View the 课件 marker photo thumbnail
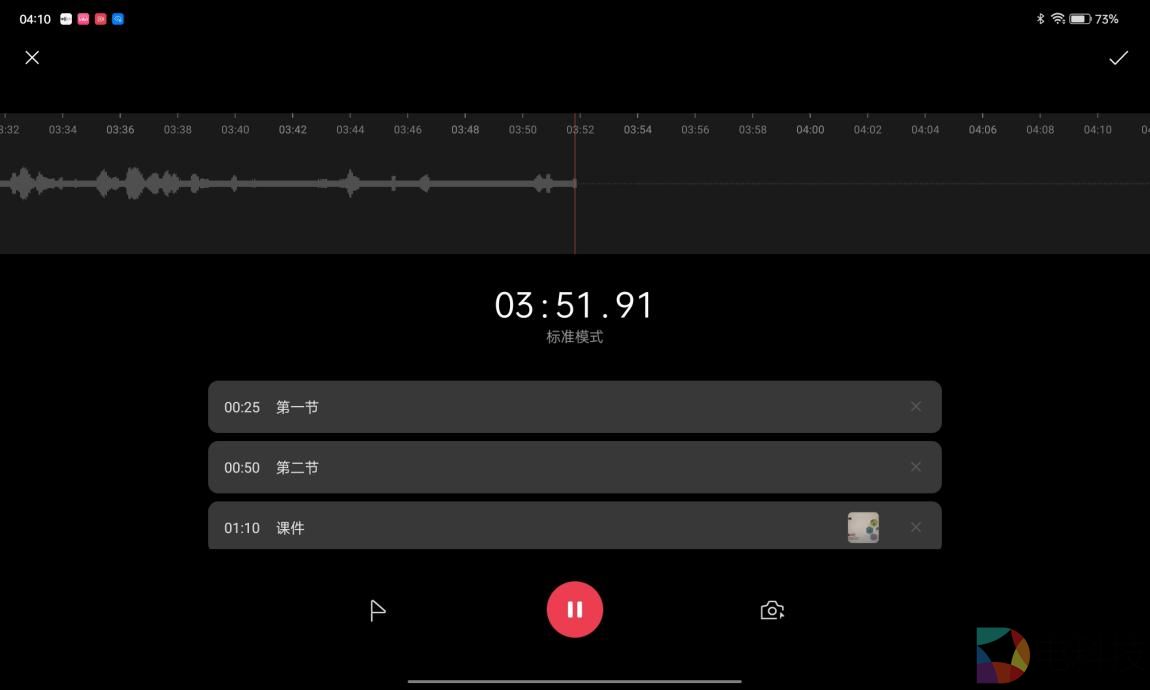 pos(863,527)
